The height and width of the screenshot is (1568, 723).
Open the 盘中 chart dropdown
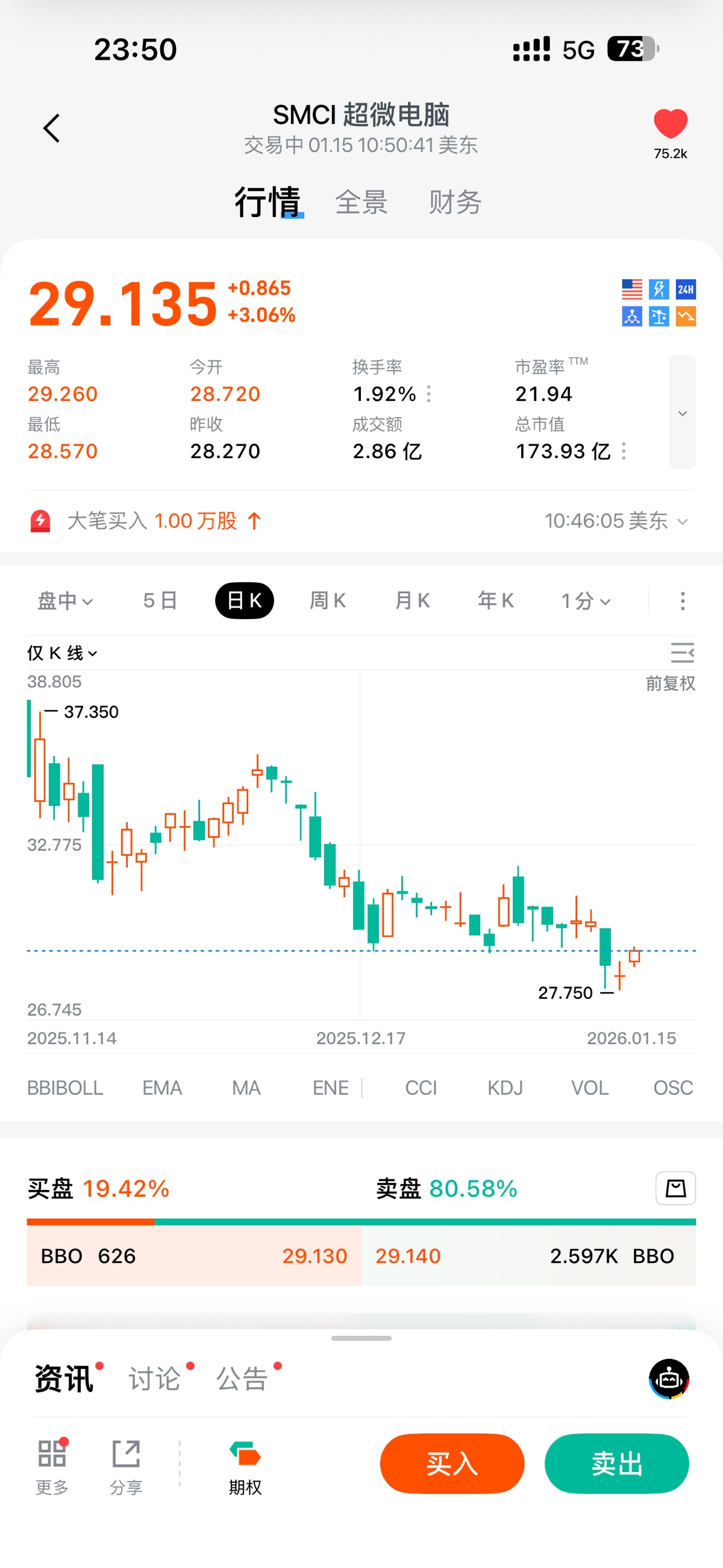click(64, 602)
